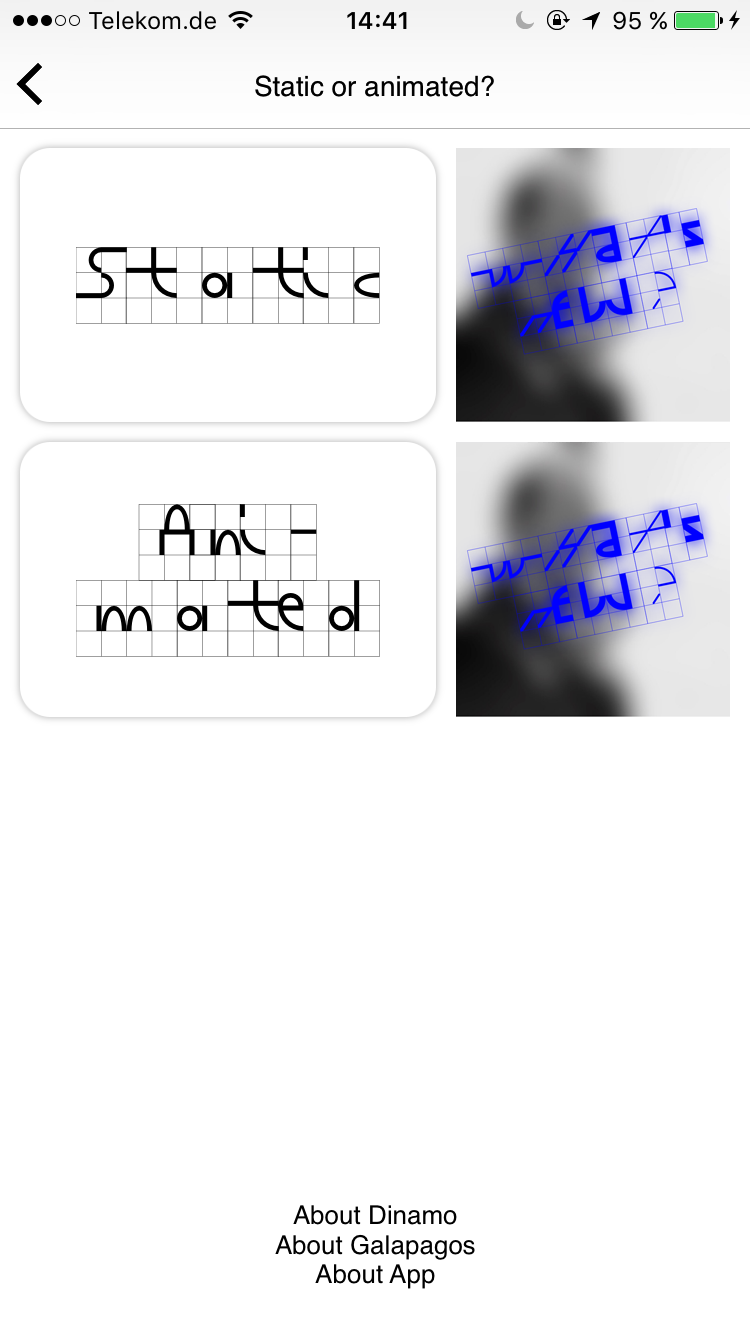Open About Dinamo
Viewport: 750px width, 1334px height.
point(375,1215)
